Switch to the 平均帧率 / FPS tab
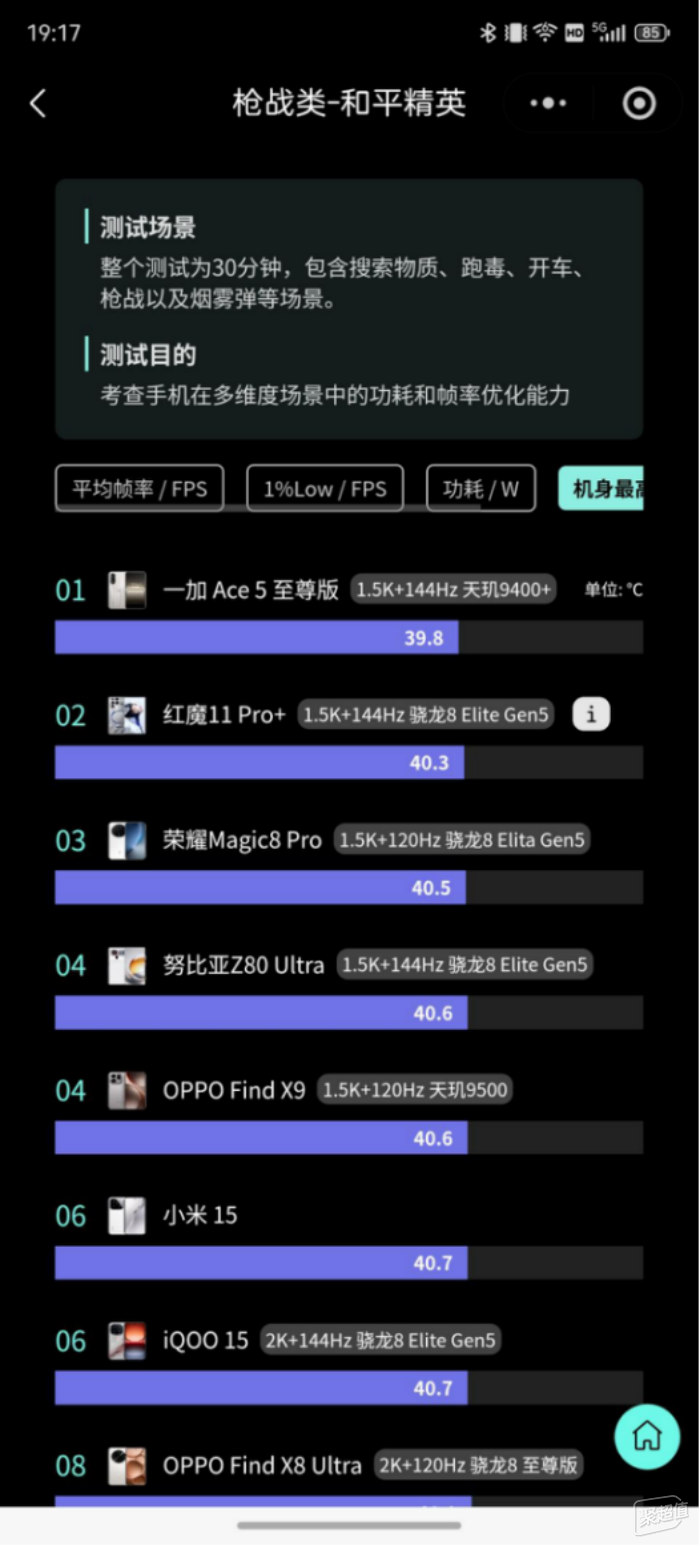The image size is (700, 1547). (139, 489)
